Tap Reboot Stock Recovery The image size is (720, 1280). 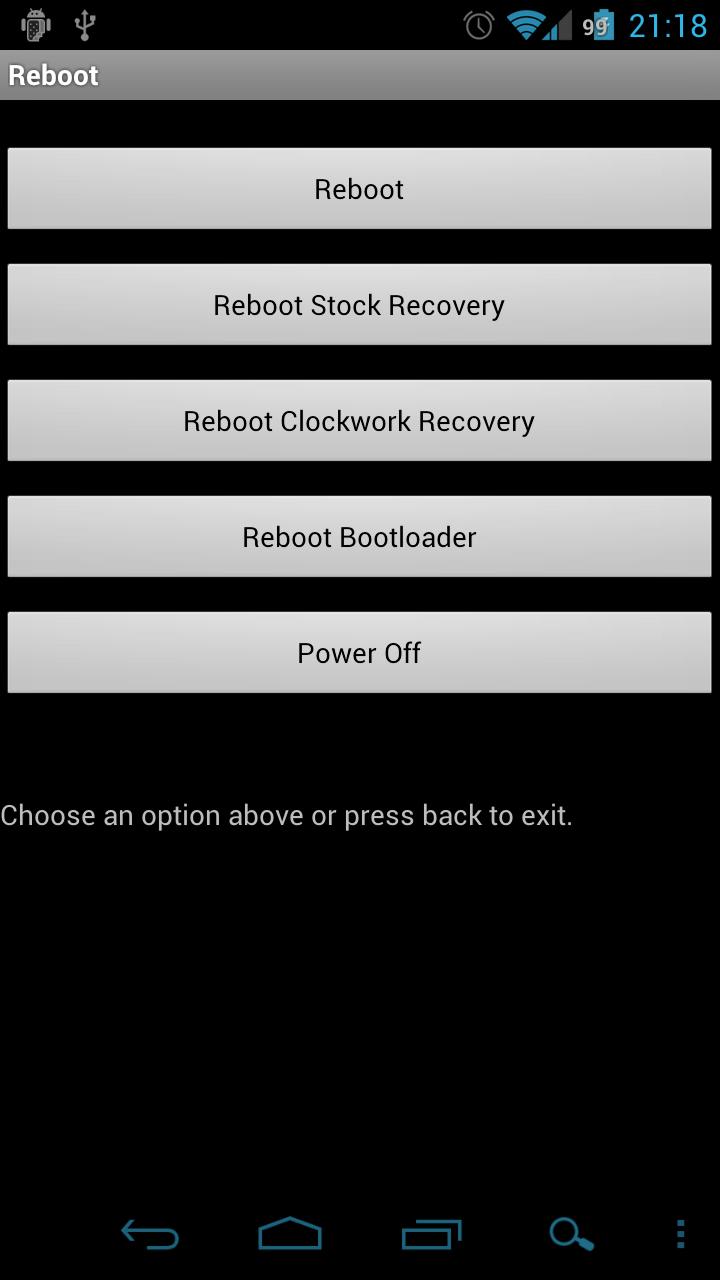pos(359,304)
